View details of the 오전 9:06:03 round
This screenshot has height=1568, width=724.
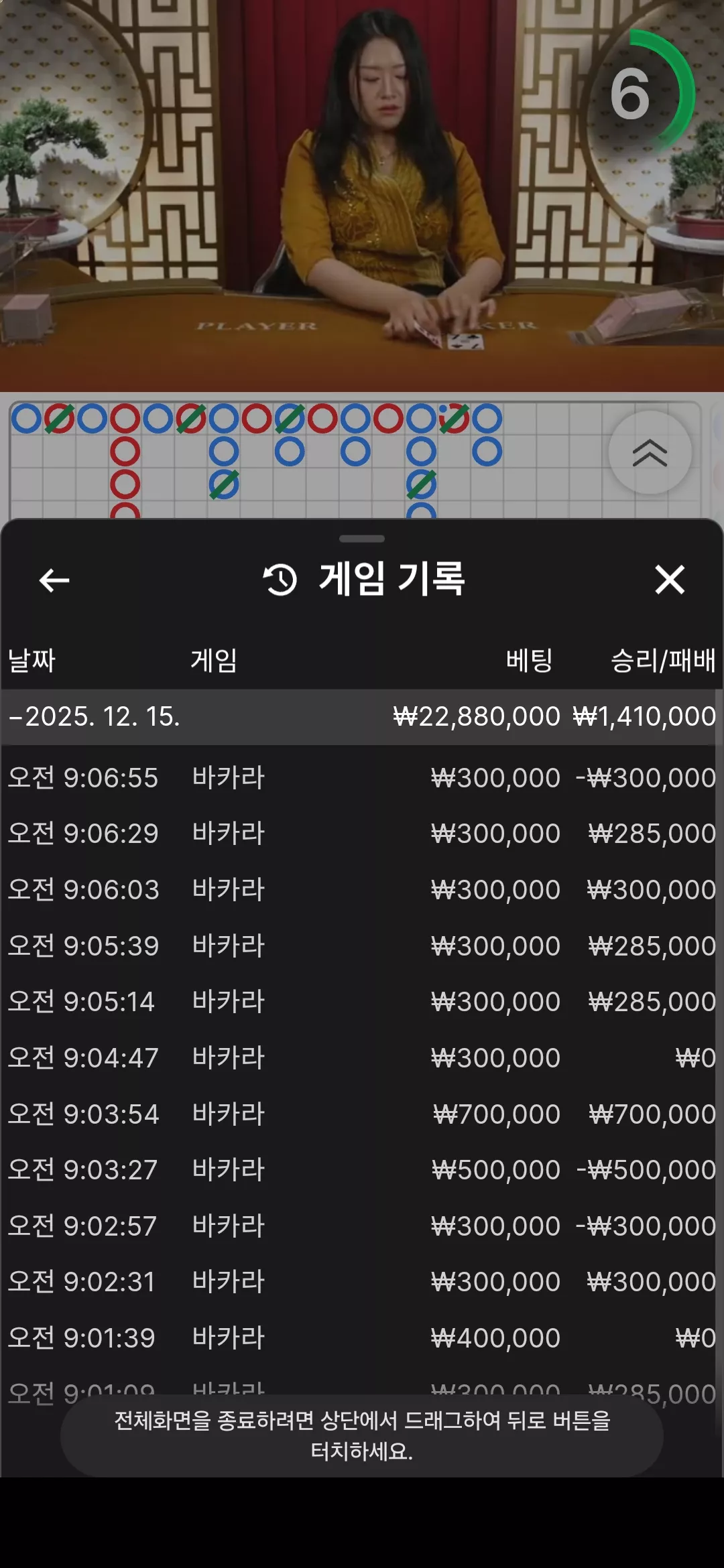(x=362, y=890)
